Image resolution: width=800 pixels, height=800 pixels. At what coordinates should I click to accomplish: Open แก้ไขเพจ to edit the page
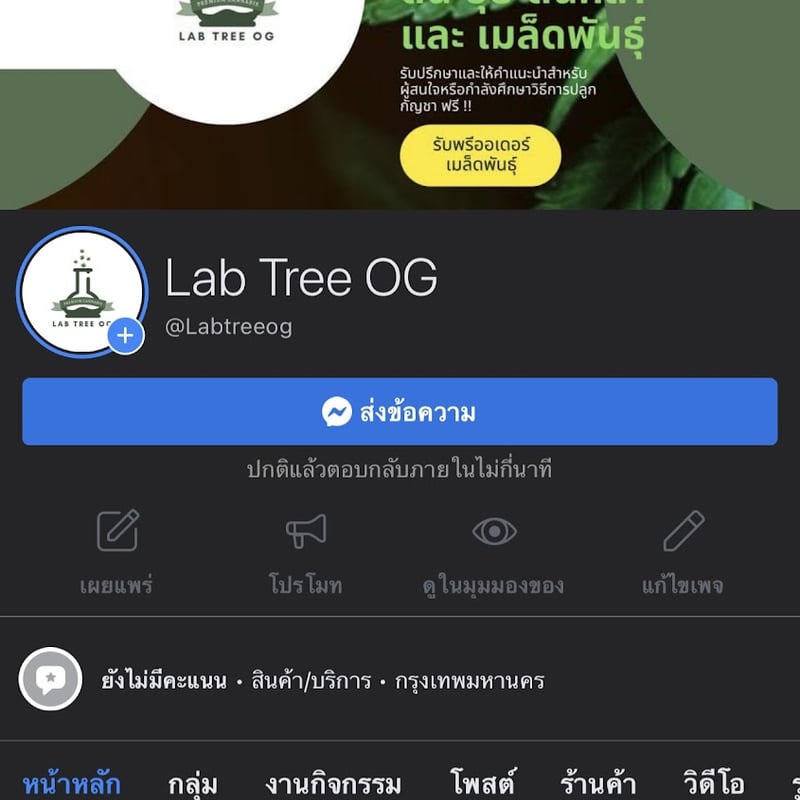pos(683,552)
